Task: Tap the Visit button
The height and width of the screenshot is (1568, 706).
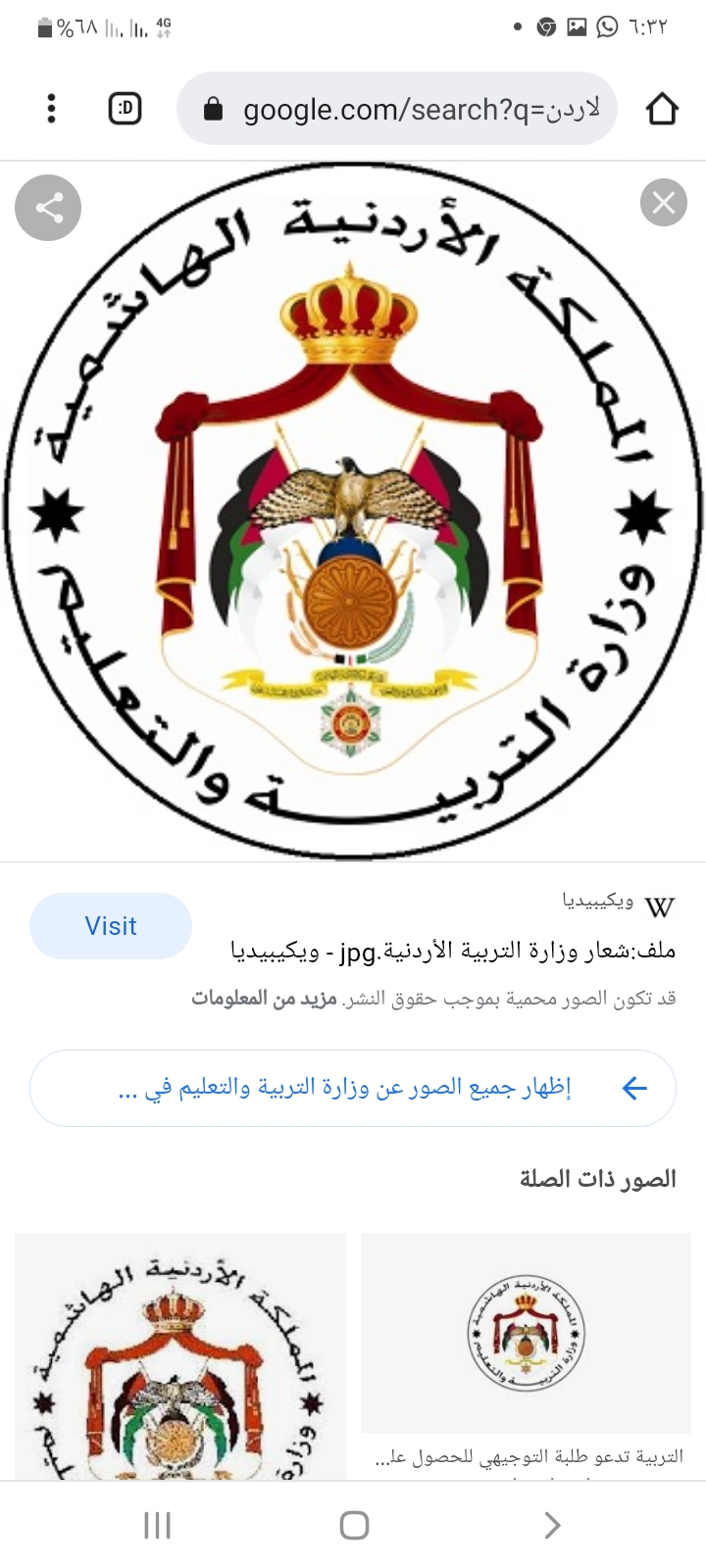Action: [111, 926]
